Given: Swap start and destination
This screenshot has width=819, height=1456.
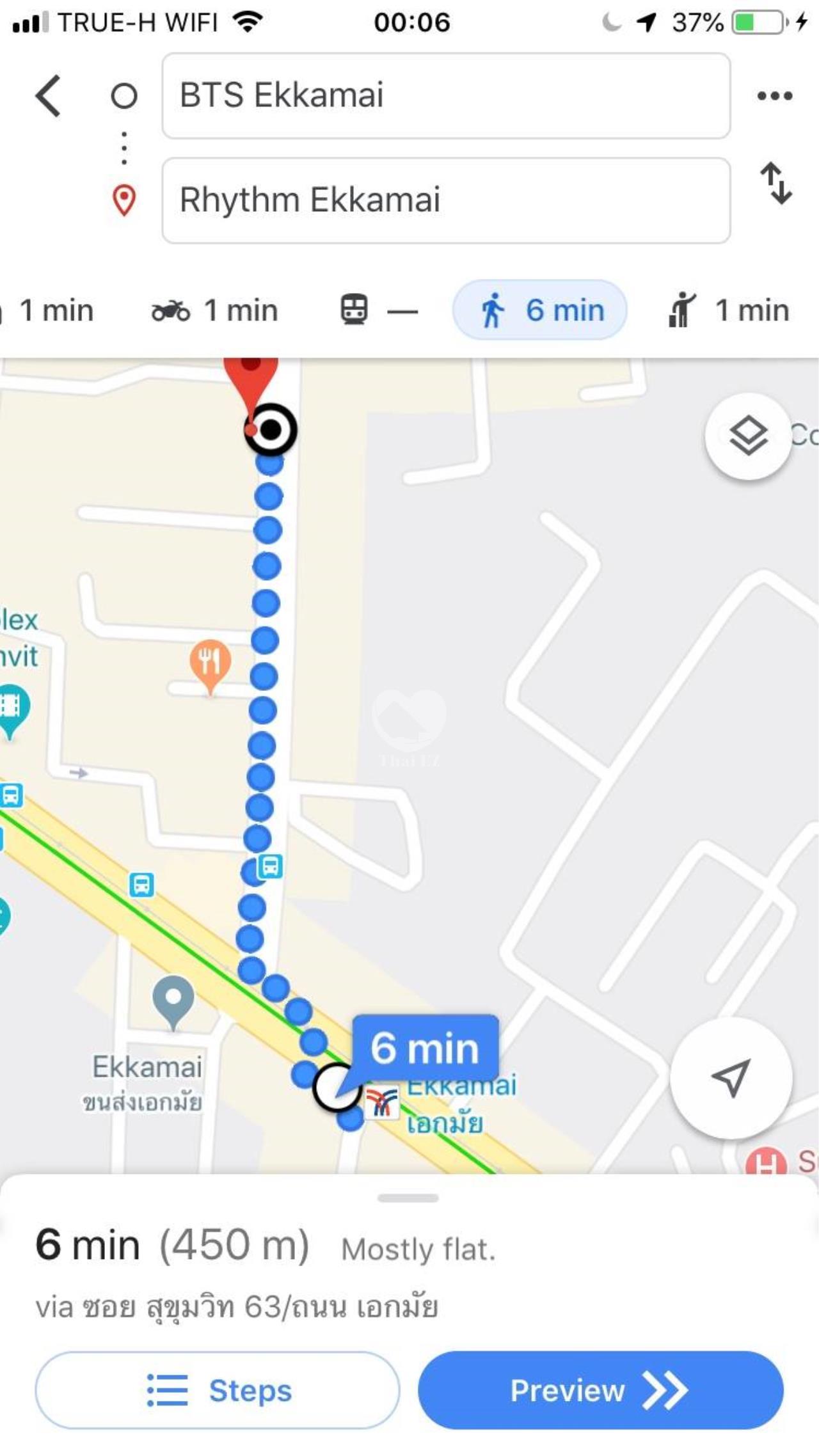Looking at the screenshot, I should (x=775, y=183).
